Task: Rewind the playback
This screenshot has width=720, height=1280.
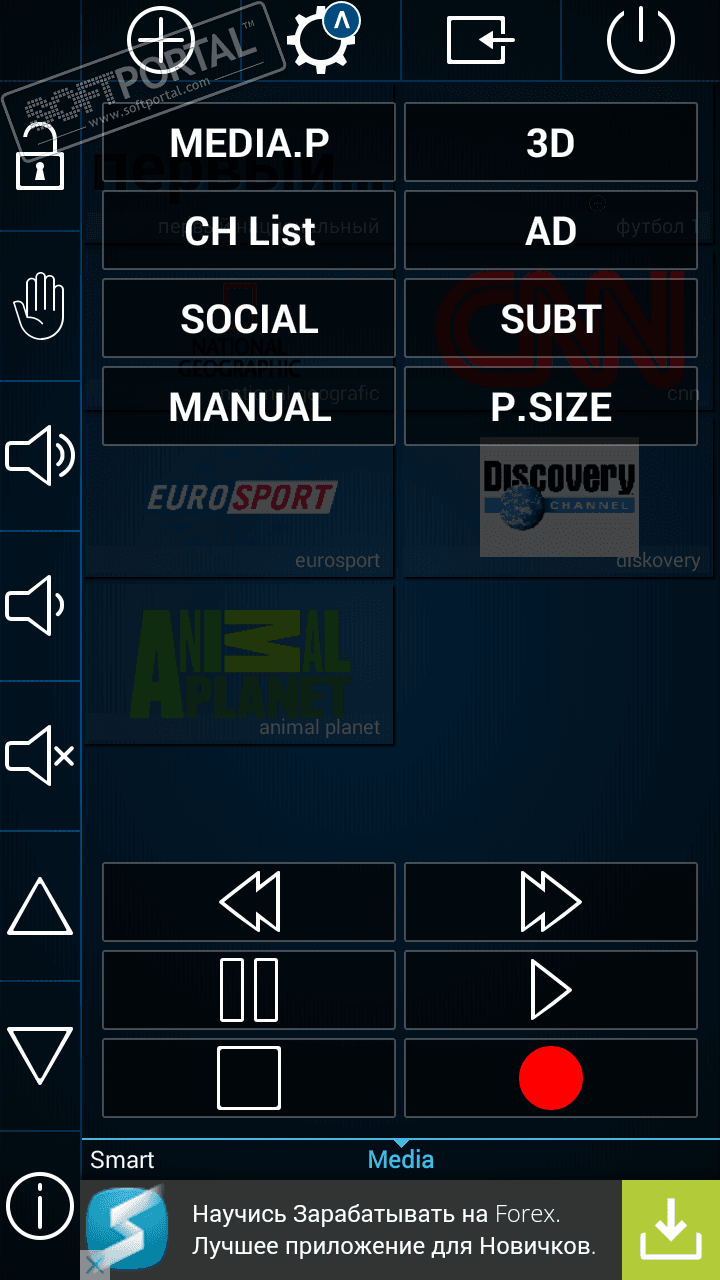Action: tap(249, 902)
